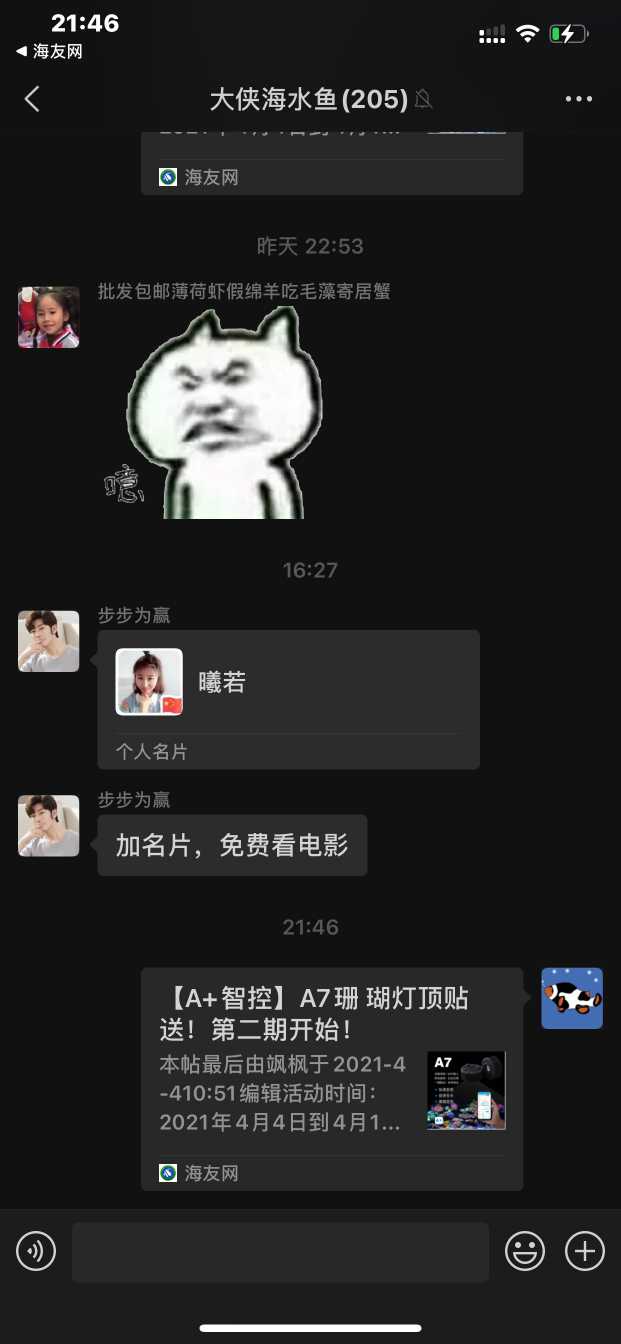Return to the 海友网 app

tap(48, 52)
